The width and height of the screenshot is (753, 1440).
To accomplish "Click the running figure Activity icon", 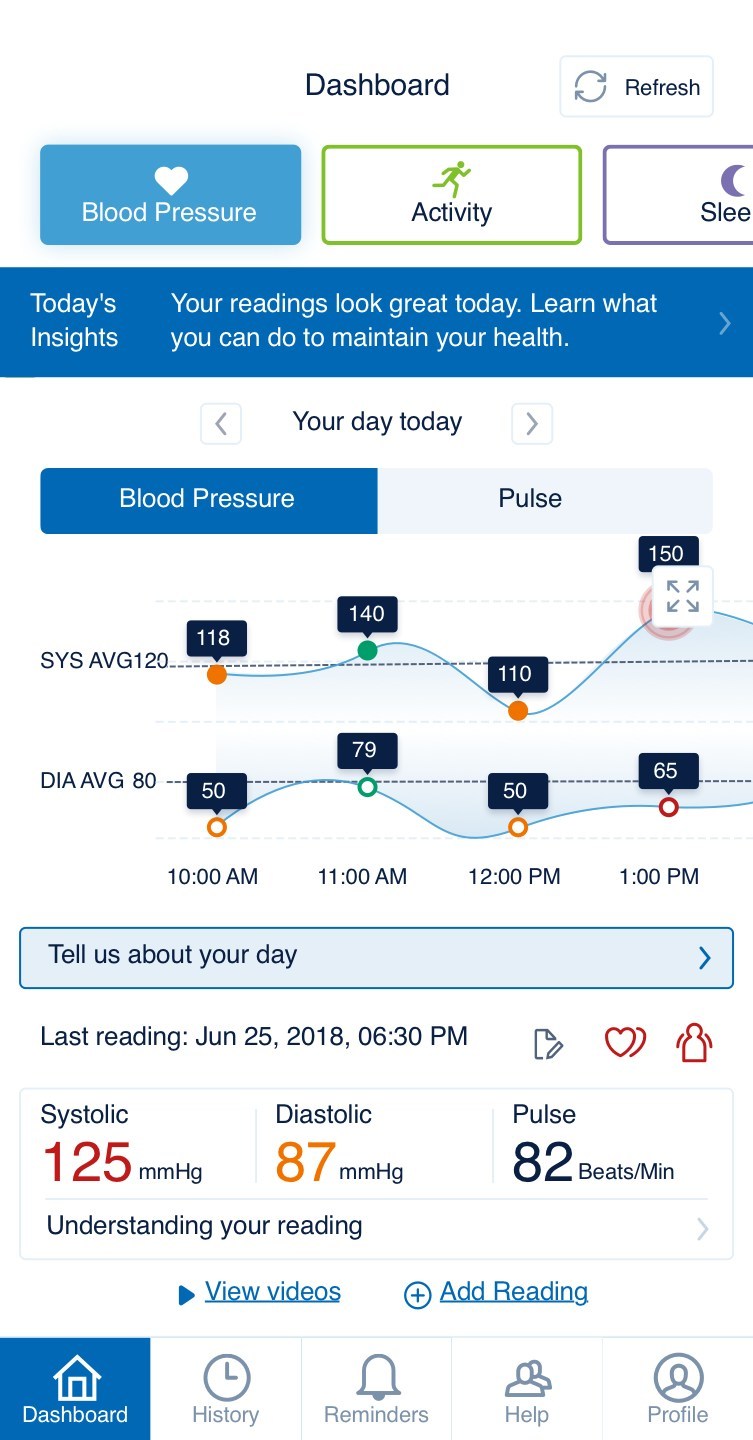I will click(452, 175).
